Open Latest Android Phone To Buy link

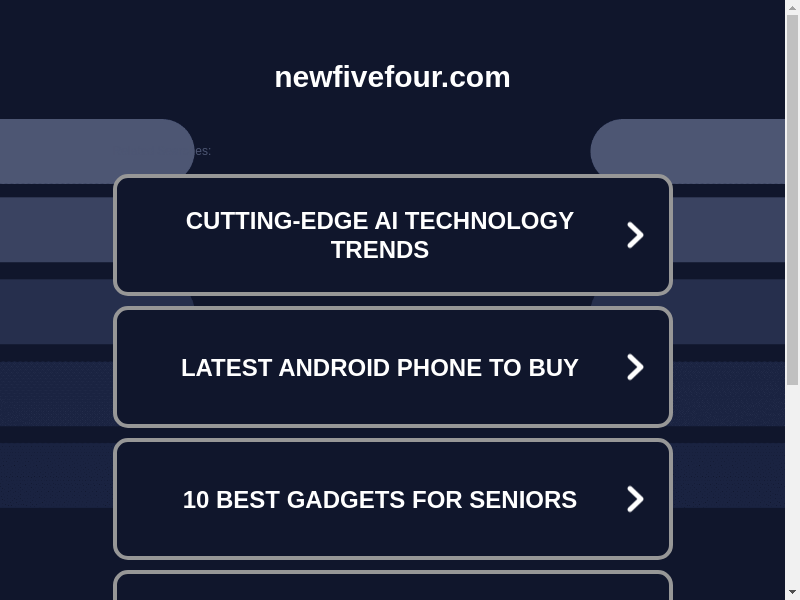click(392, 367)
